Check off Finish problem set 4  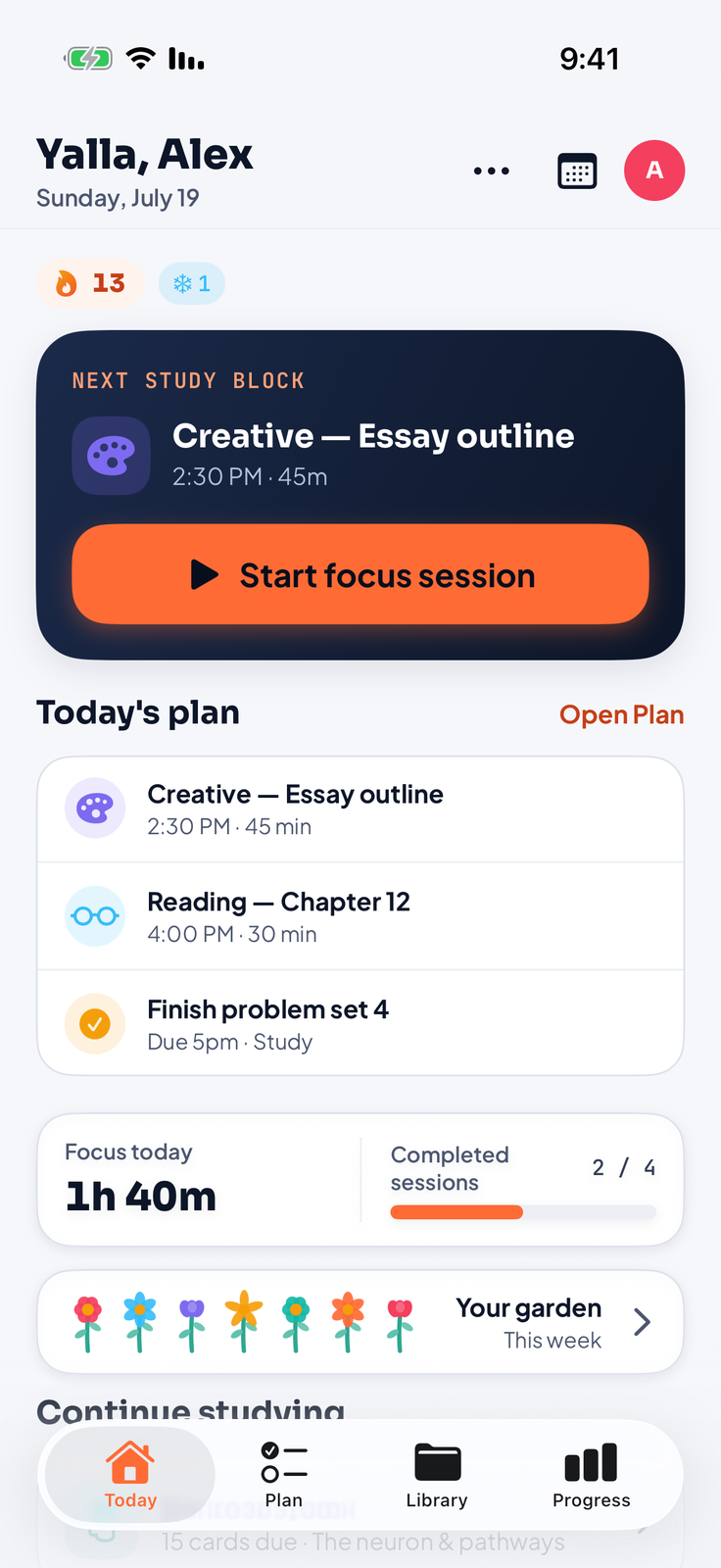click(95, 1024)
